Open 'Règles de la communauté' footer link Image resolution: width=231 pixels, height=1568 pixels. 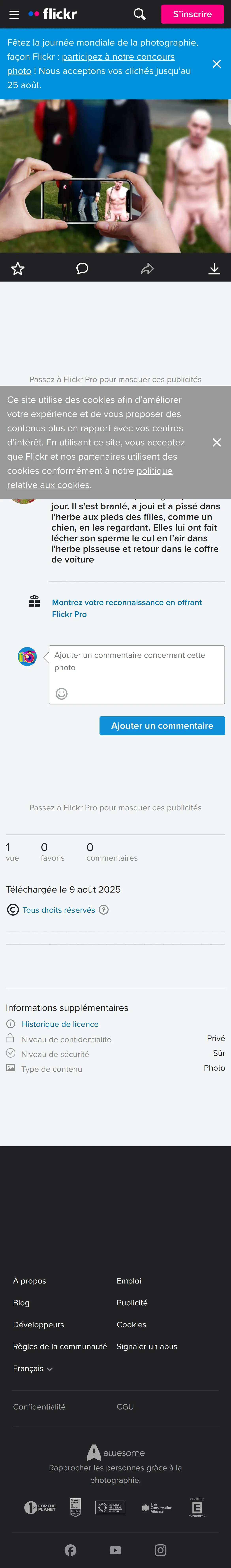pos(60,1346)
